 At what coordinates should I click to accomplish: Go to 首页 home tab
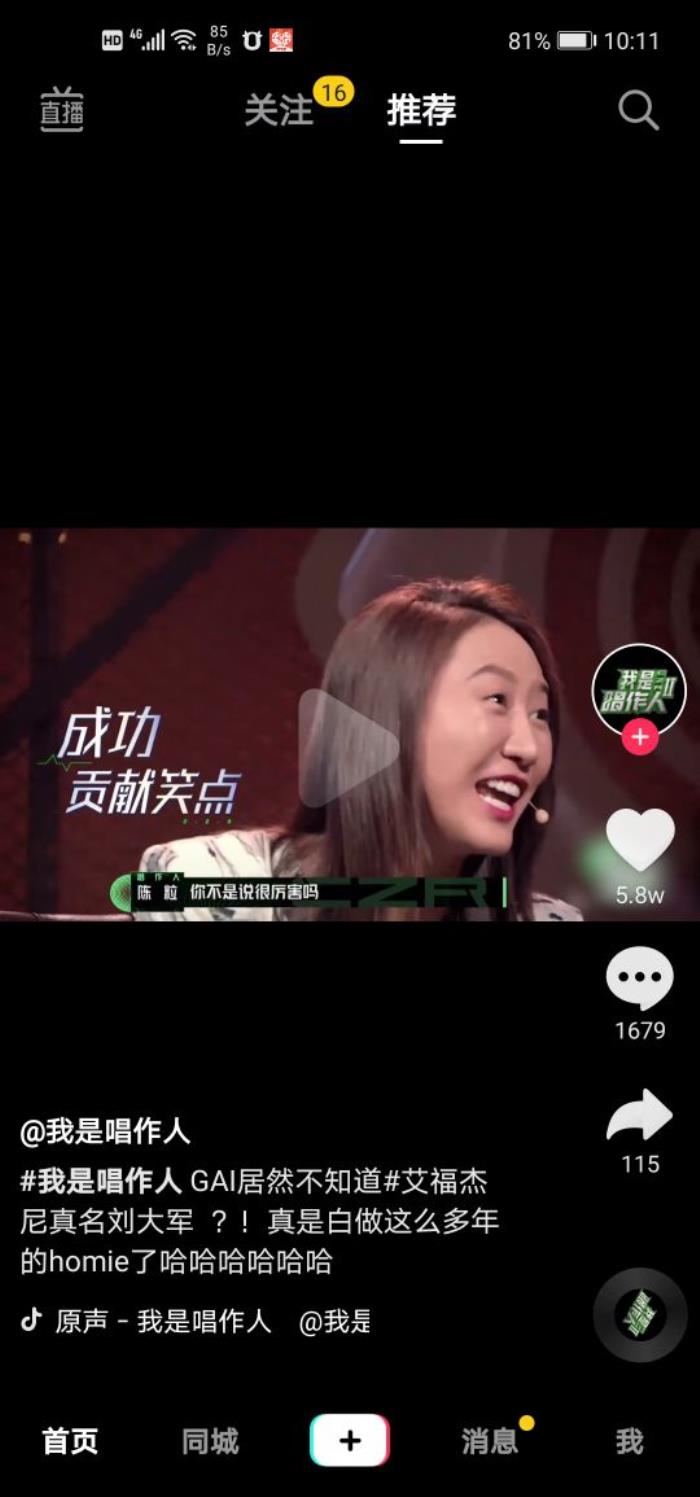click(70, 1441)
